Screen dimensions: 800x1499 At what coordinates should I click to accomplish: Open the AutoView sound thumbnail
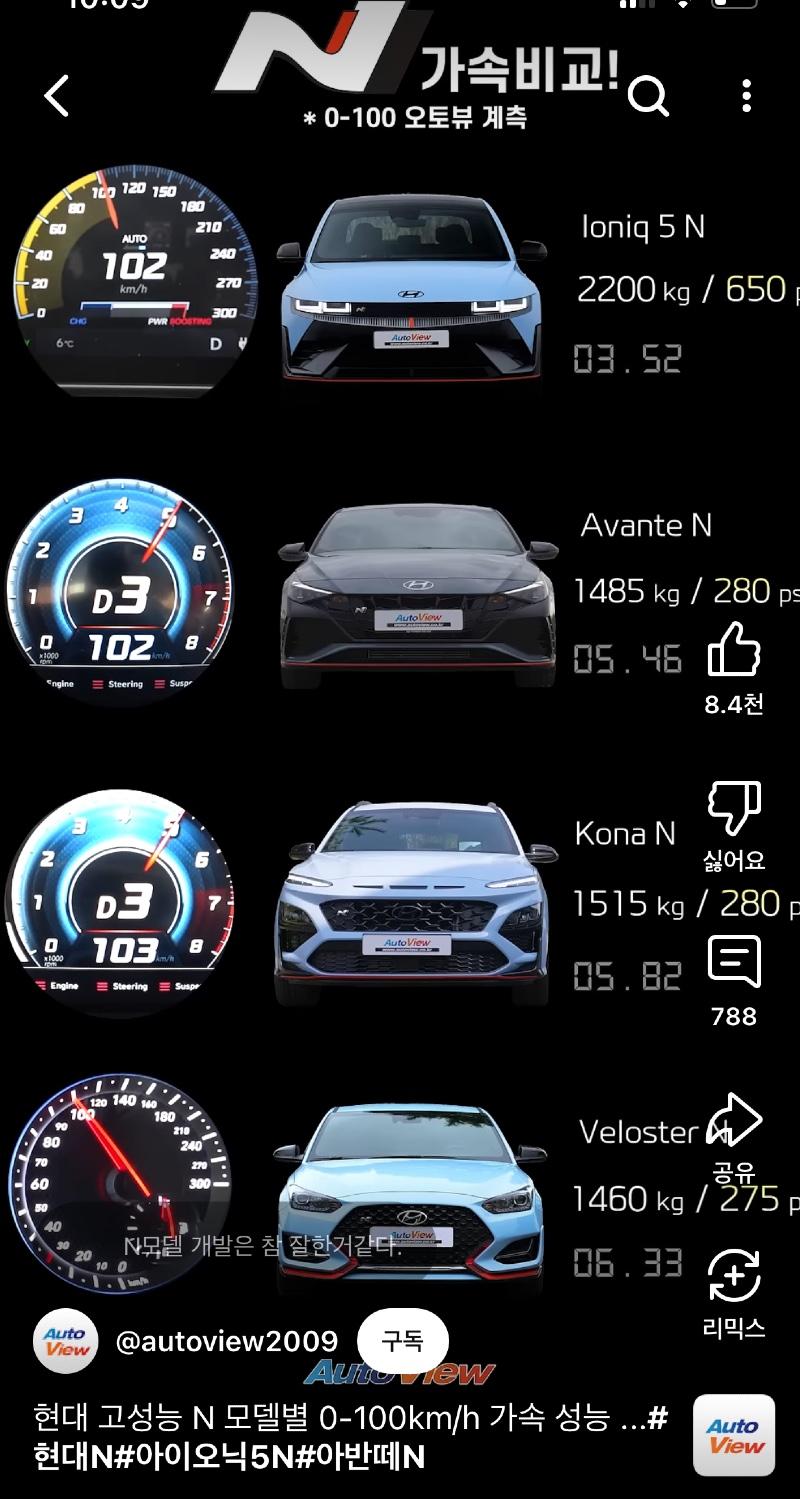click(734, 1435)
